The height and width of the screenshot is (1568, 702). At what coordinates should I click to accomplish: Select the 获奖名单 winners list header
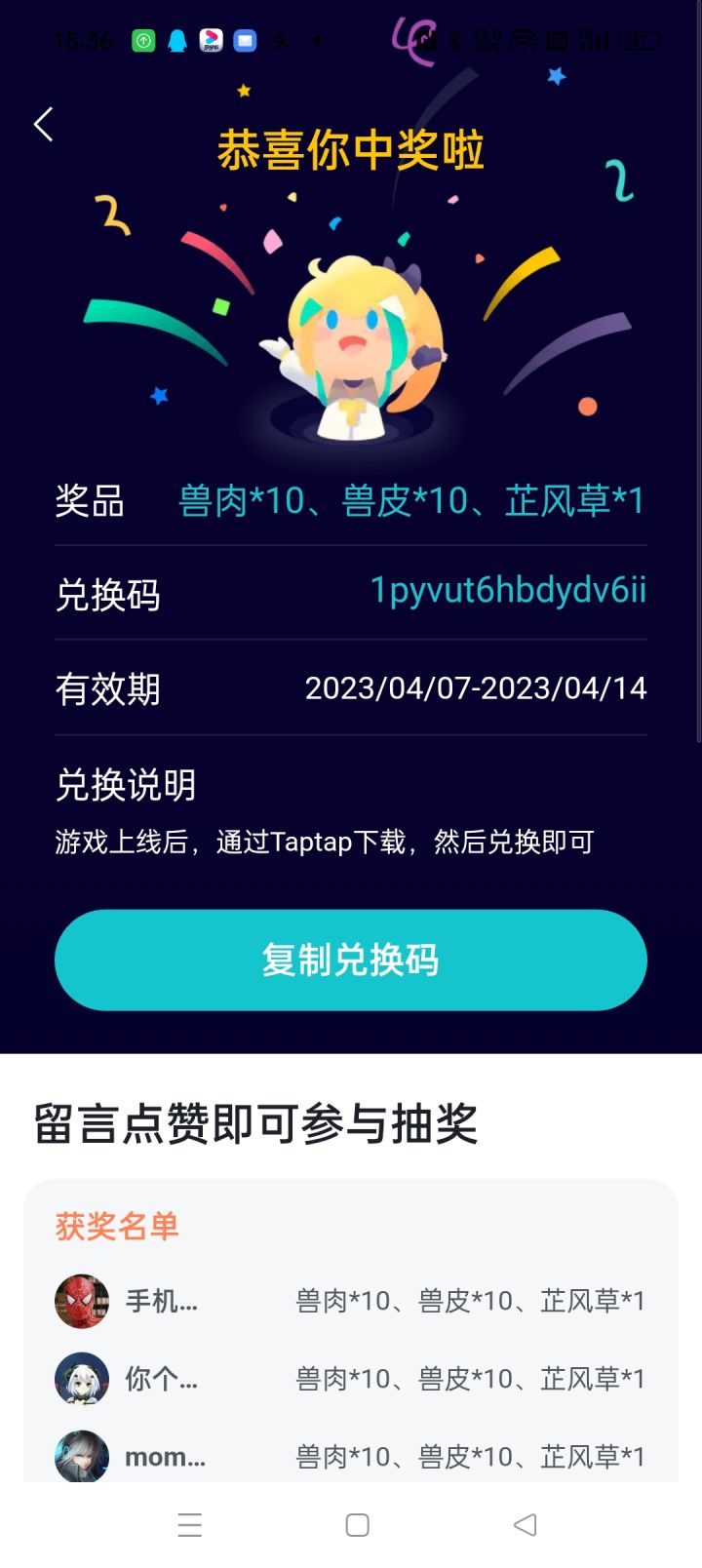point(114,1225)
